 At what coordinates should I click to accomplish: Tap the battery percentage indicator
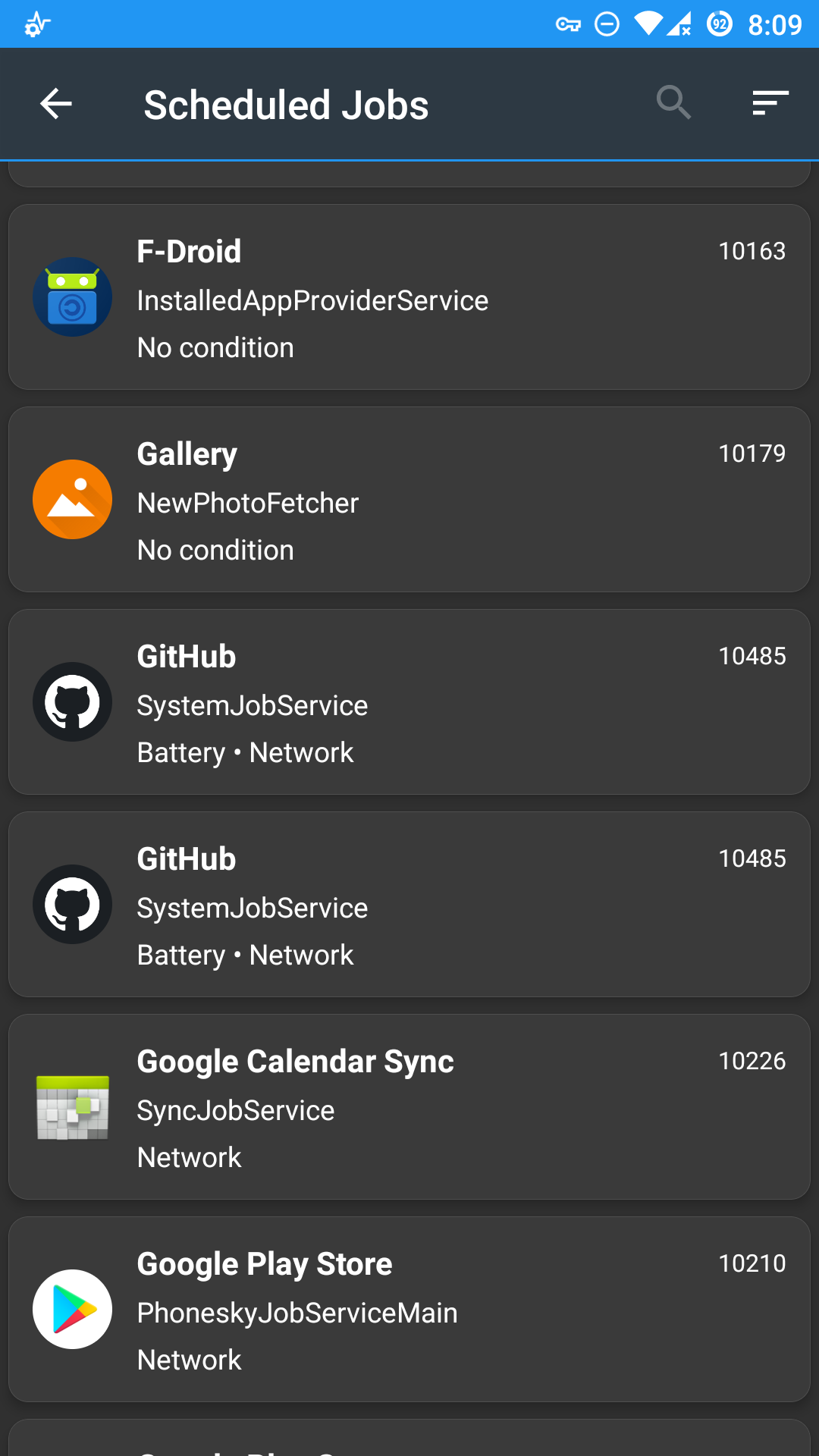pyautogui.click(x=718, y=24)
